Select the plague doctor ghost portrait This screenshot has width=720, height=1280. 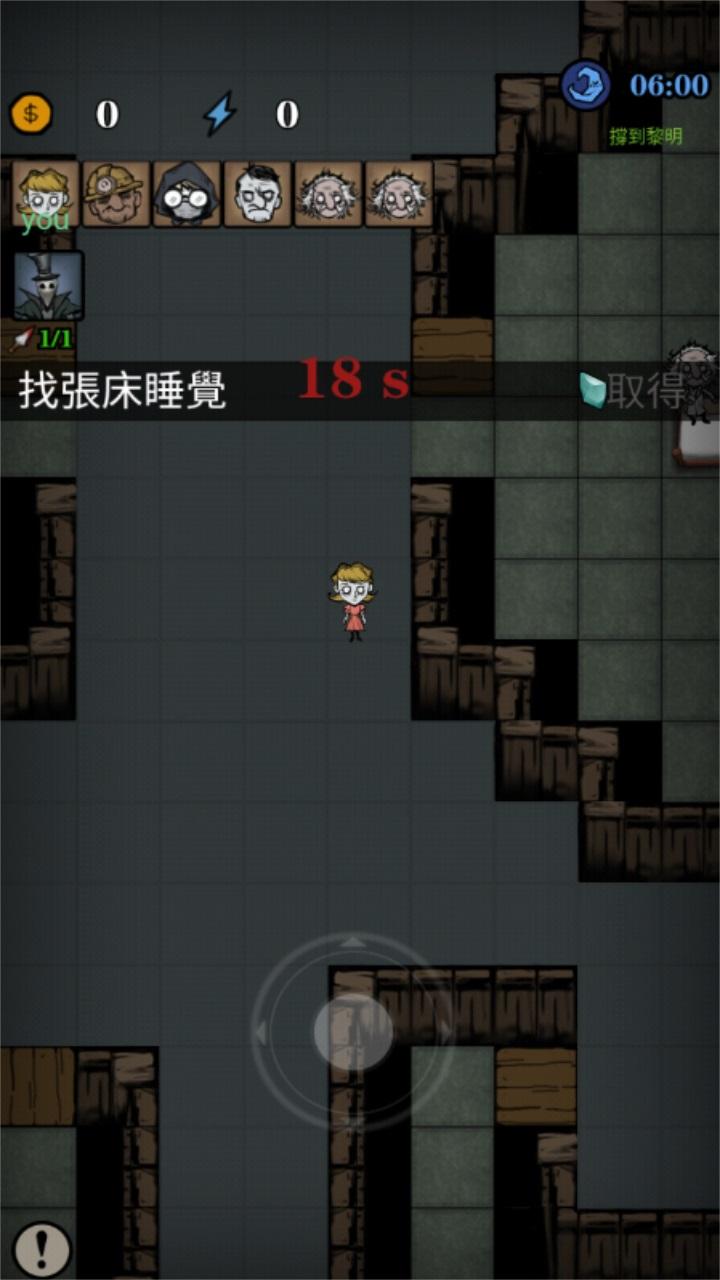click(48, 285)
